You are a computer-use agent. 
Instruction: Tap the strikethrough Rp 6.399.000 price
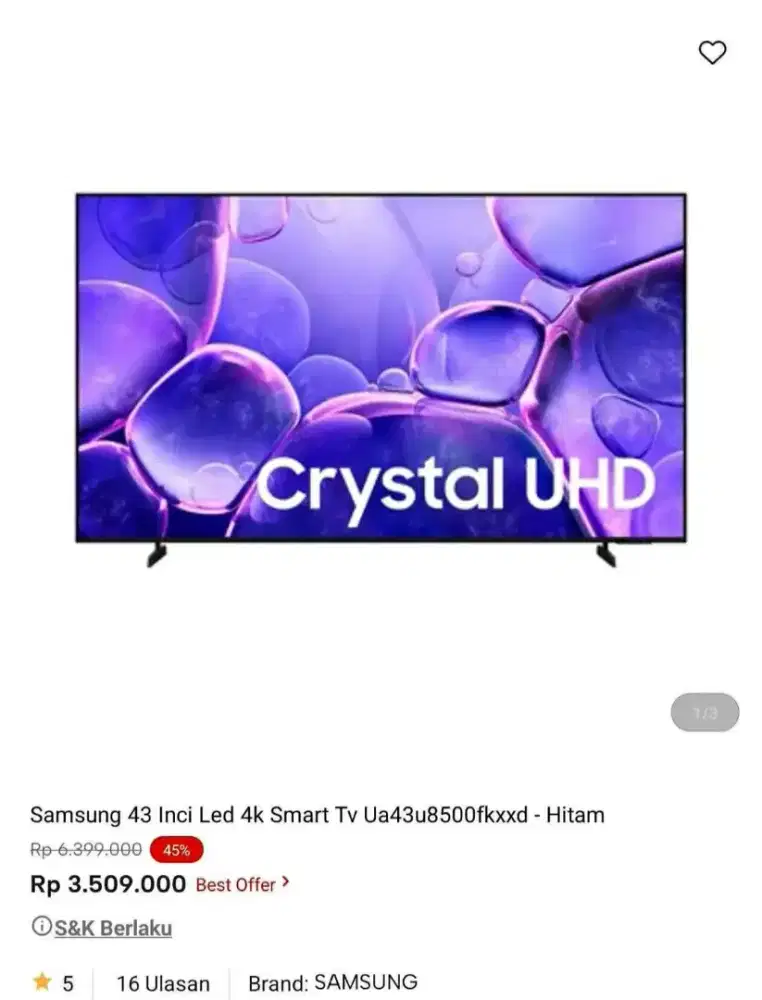pos(85,850)
